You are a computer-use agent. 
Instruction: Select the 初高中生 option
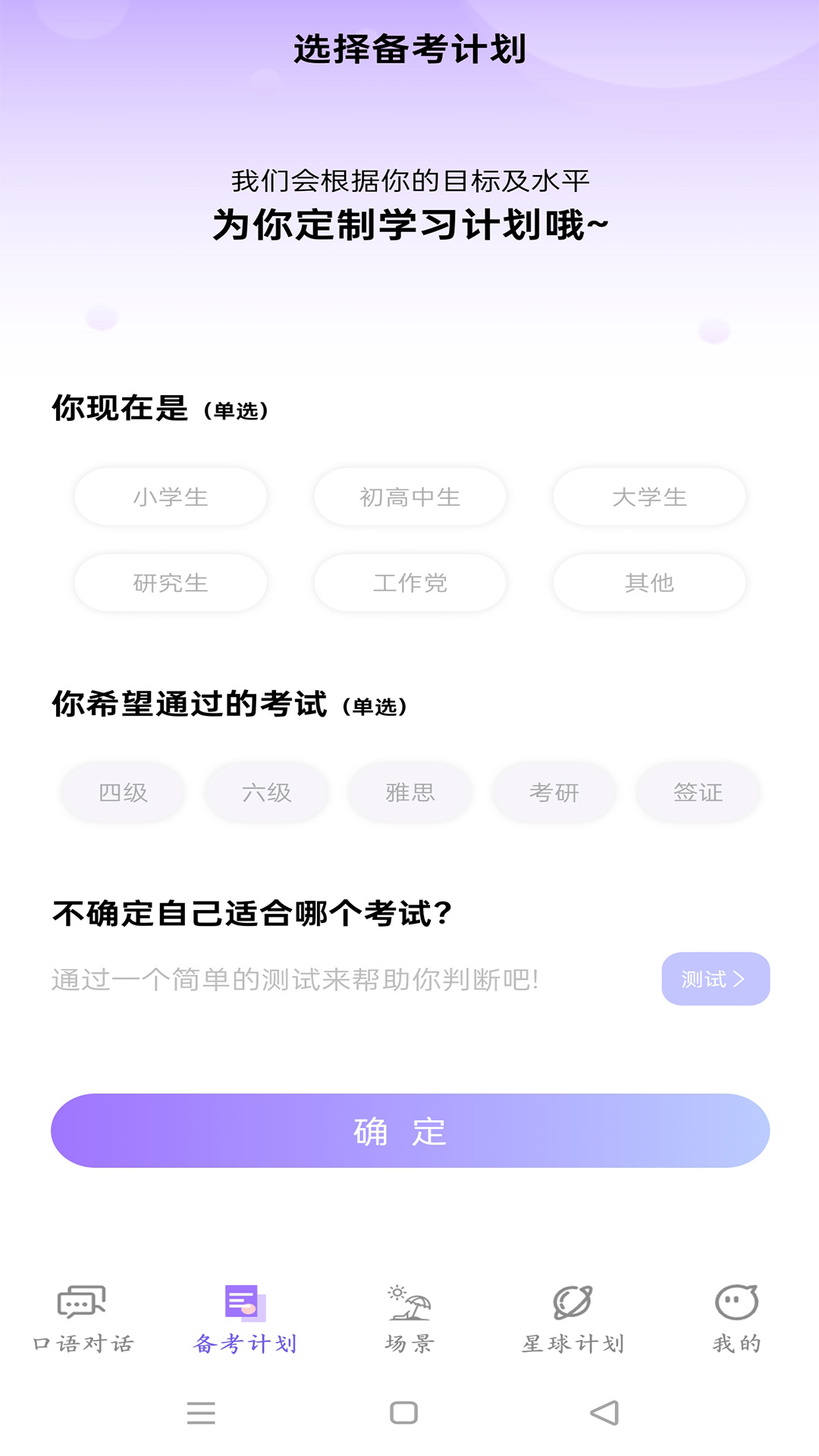(x=409, y=497)
